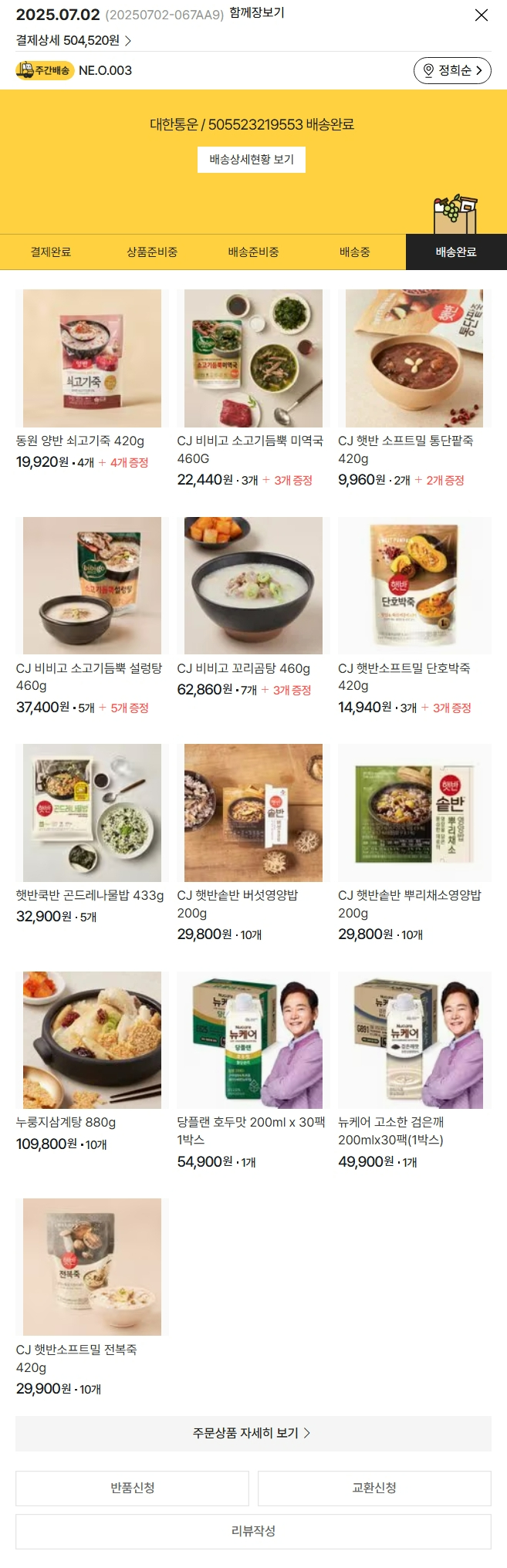This screenshot has height=1568, width=507.
Task: Open 배송상세현황 보기 delivery tracking
Action: point(252,160)
